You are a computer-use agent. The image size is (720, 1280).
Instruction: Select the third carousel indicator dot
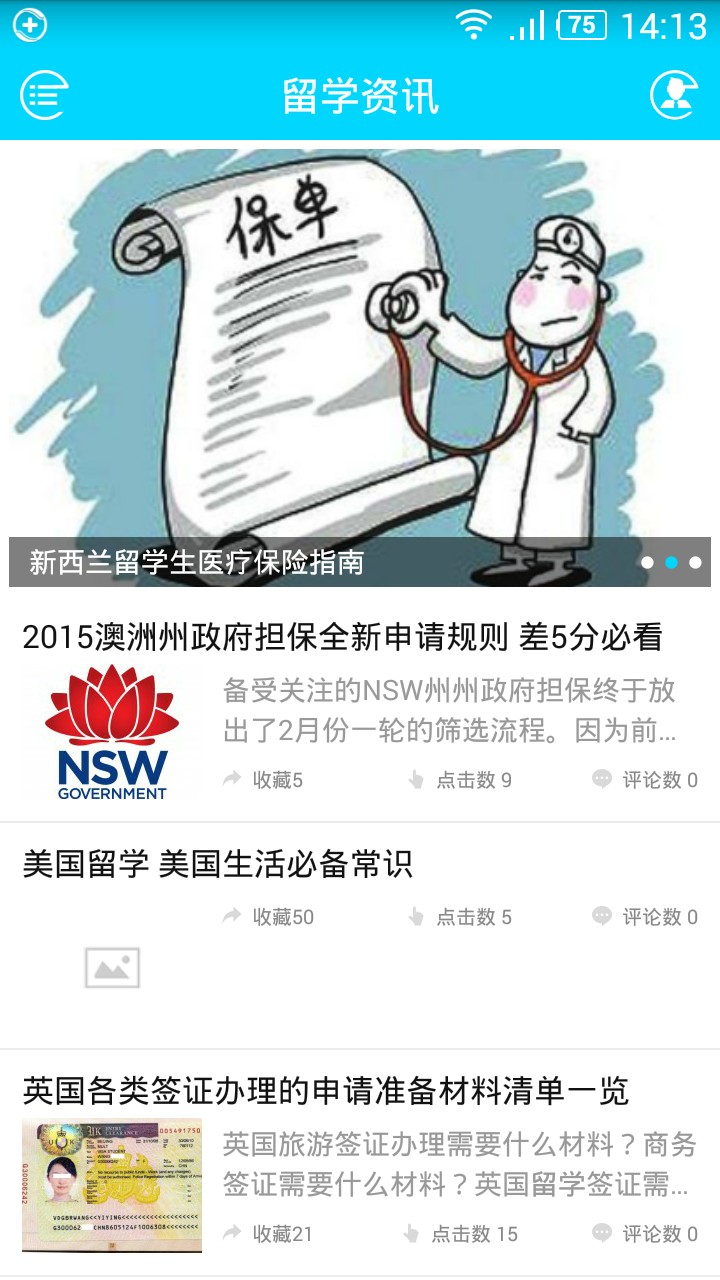[696, 563]
